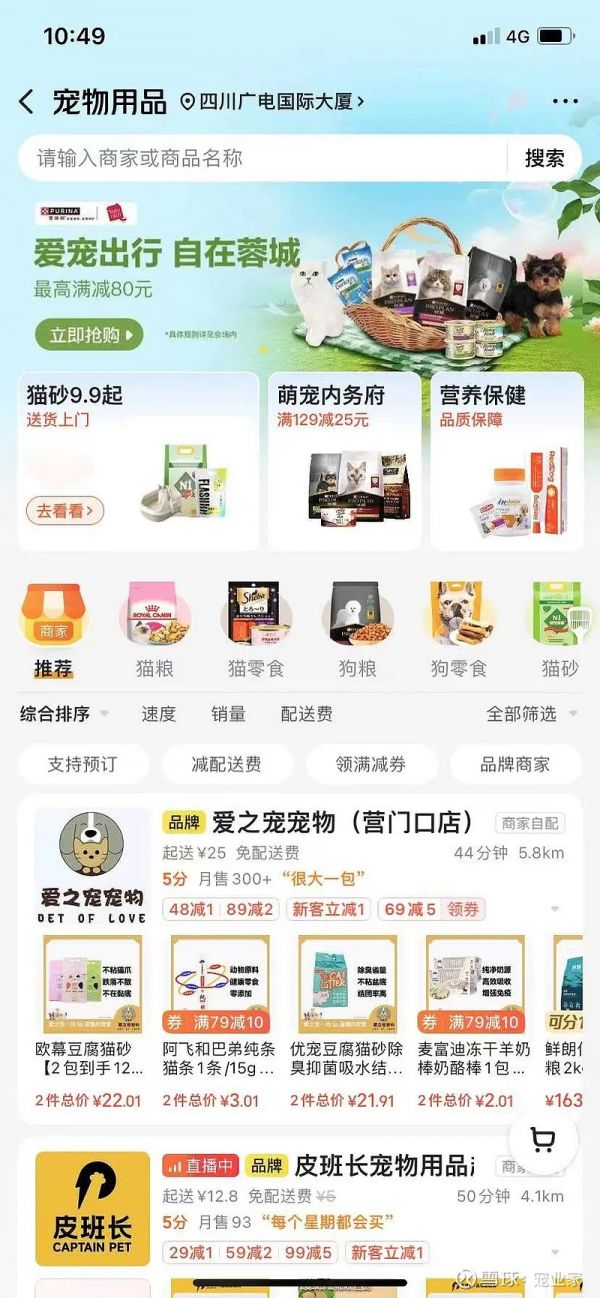Open the 萌宠内务府 promo card
Viewport: 600px width, 1298px height.
pyautogui.click(x=344, y=461)
